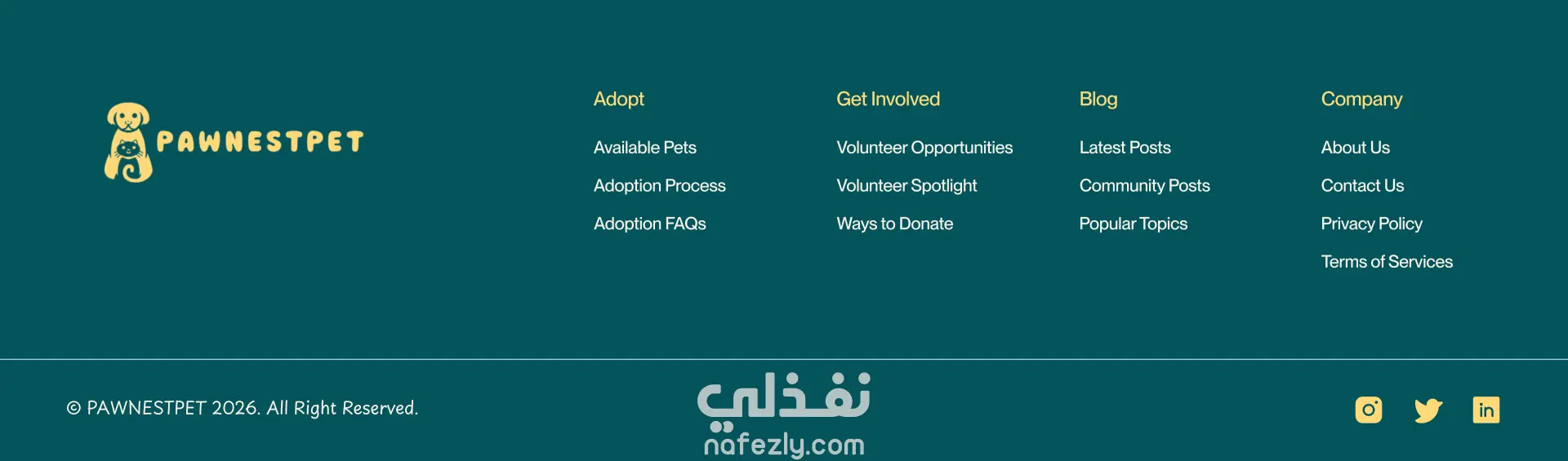This screenshot has width=1568, height=461.
Task: Open the Available Pets link
Action: 645,148
